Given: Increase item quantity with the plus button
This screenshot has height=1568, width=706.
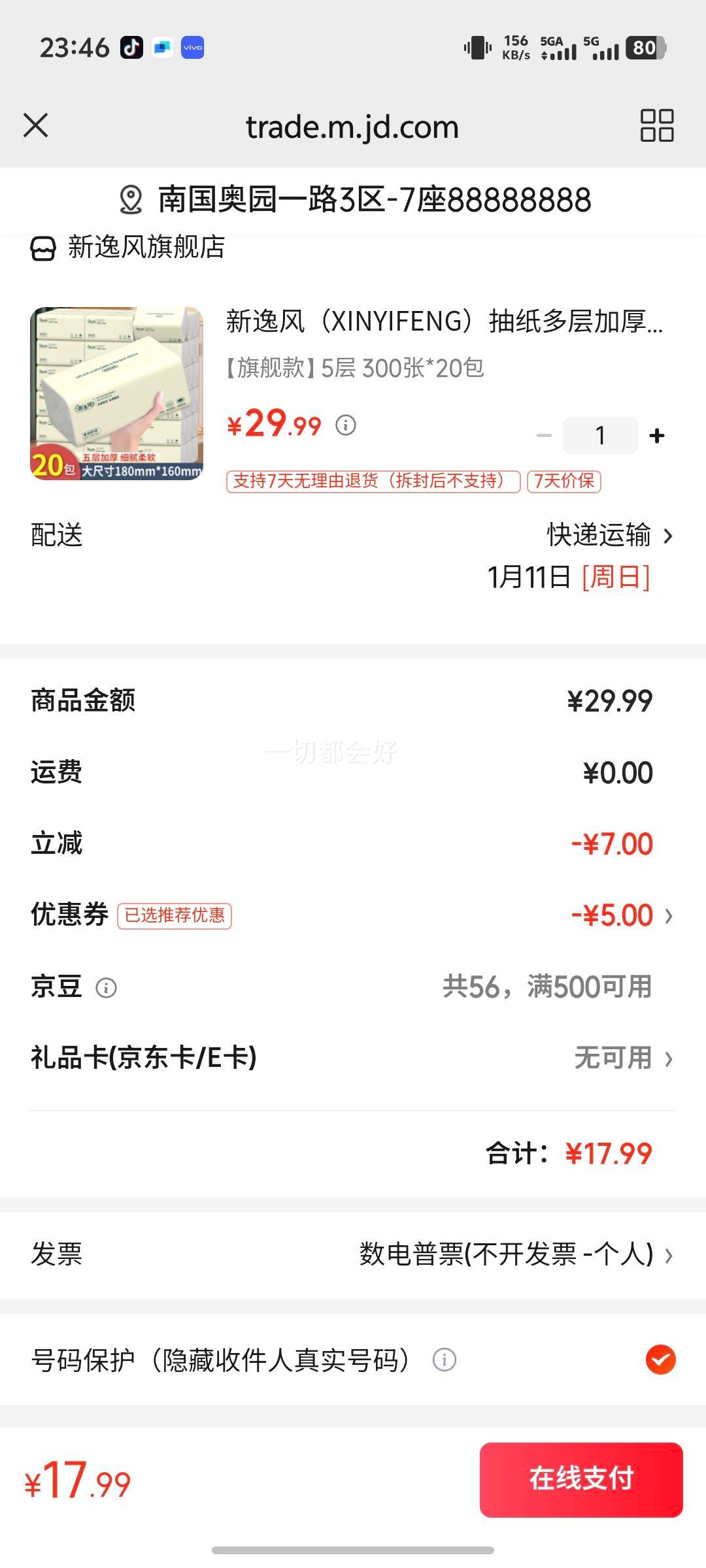Looking at the screenshot, I should pos(656,434).
